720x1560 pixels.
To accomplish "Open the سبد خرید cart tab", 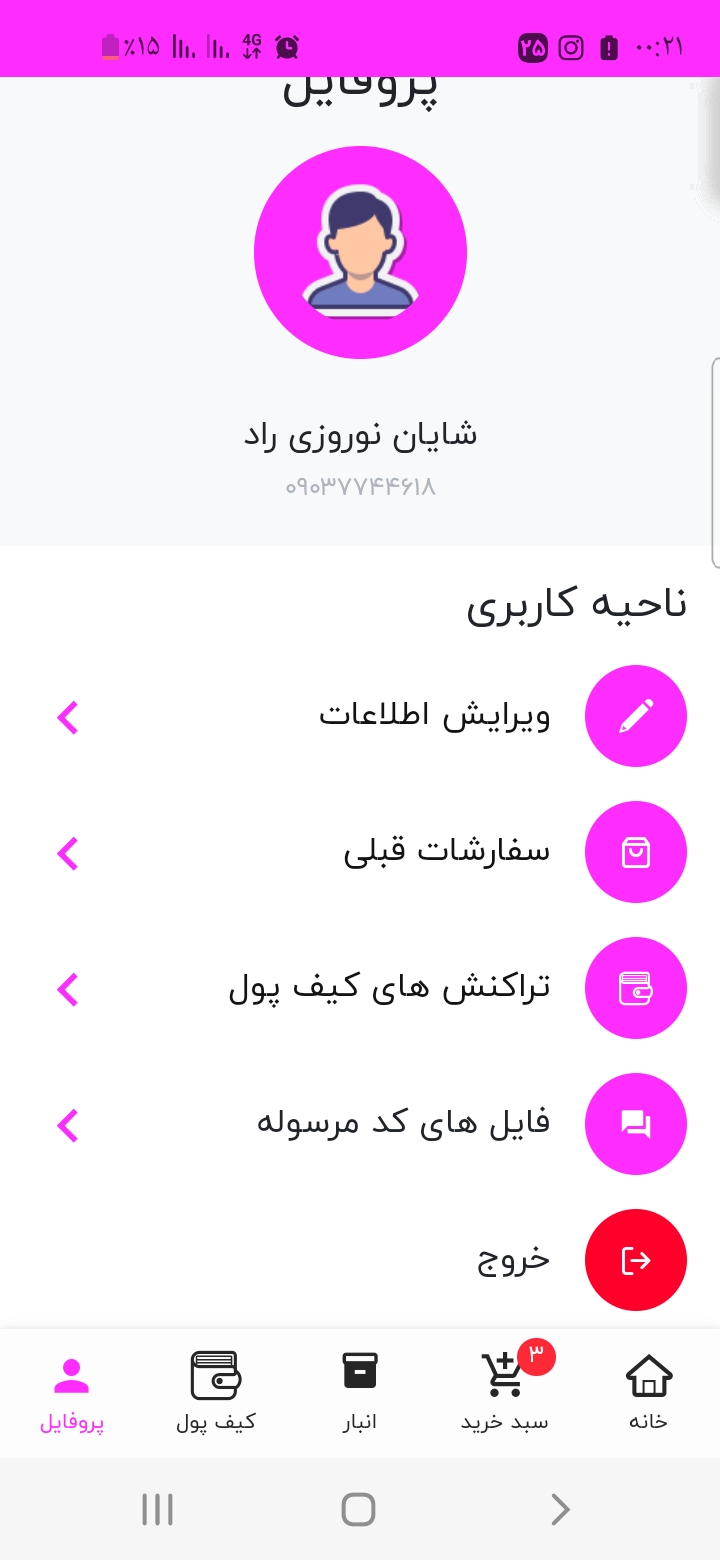I will (x=504, y=1393).
